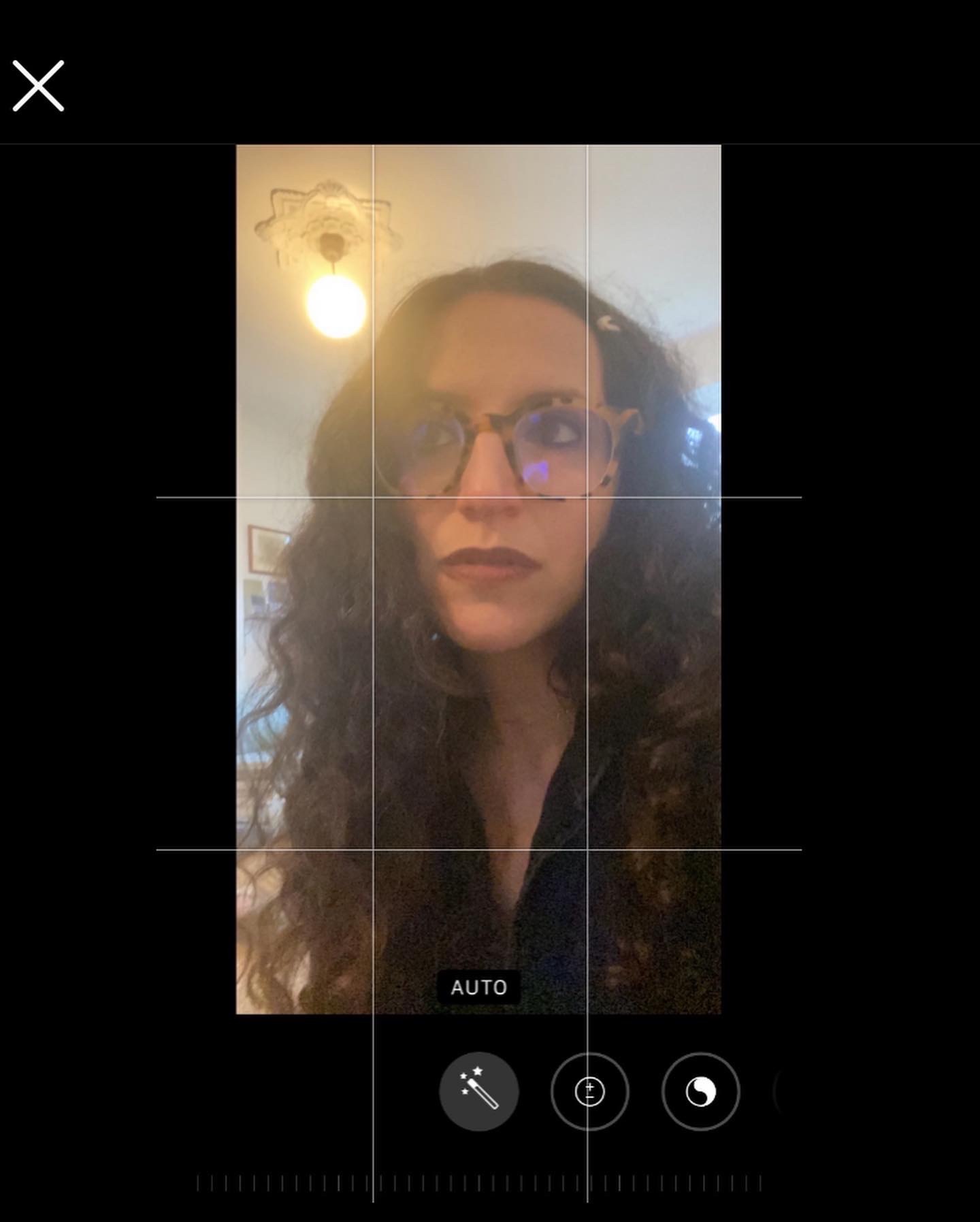
Task: Apply the Auto enhance magic wand
Action: 478,1091
